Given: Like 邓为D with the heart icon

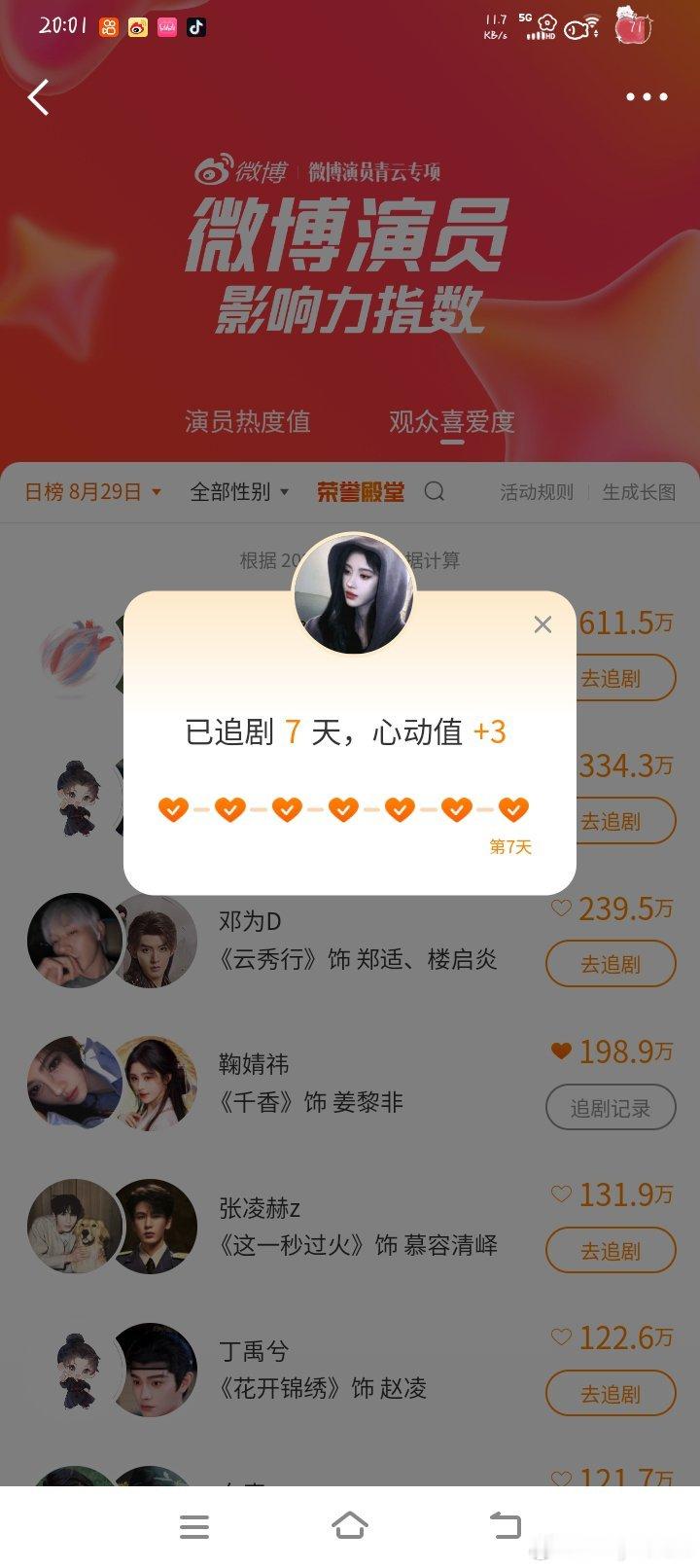Looking at the screenshot, I should point(561,909).
